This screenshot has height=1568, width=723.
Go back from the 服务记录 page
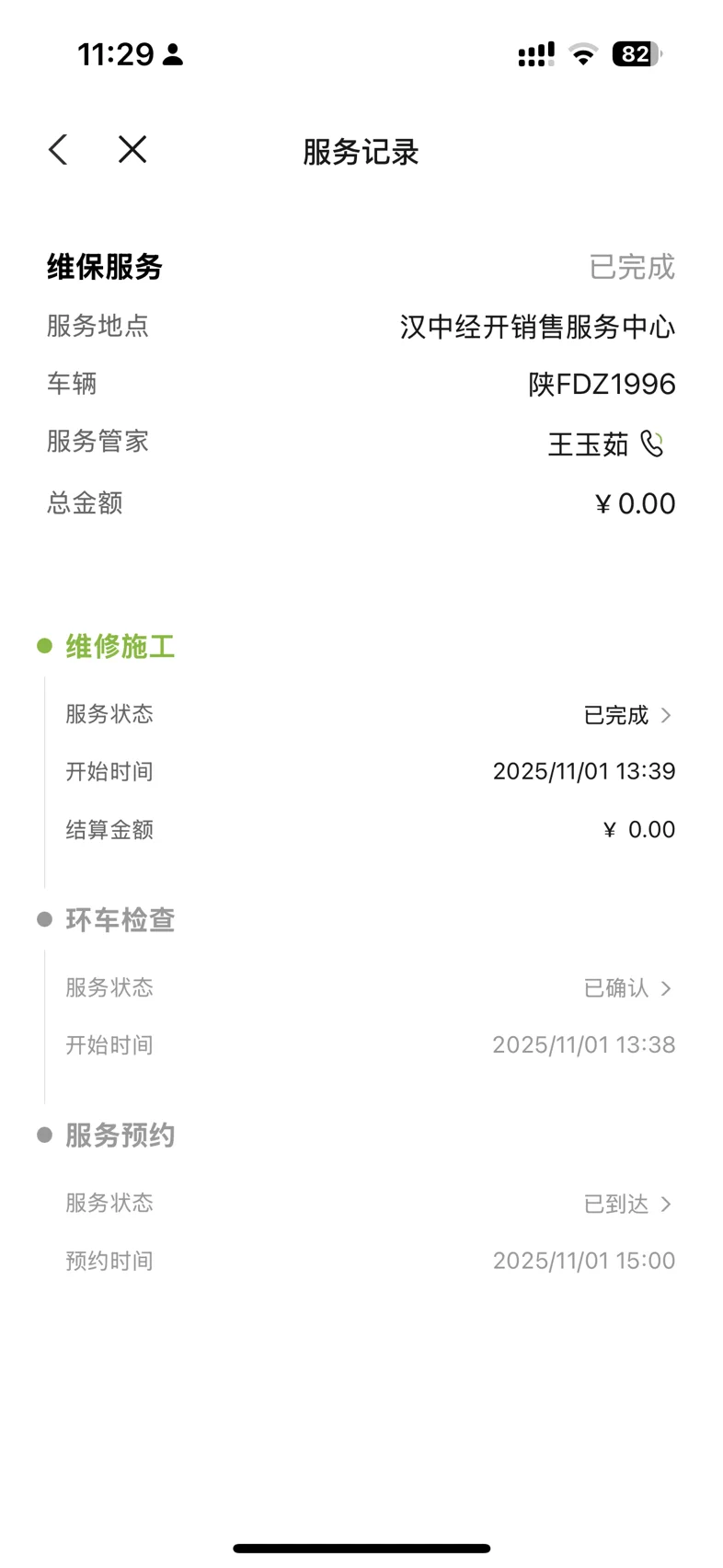(x=59, y=150)
